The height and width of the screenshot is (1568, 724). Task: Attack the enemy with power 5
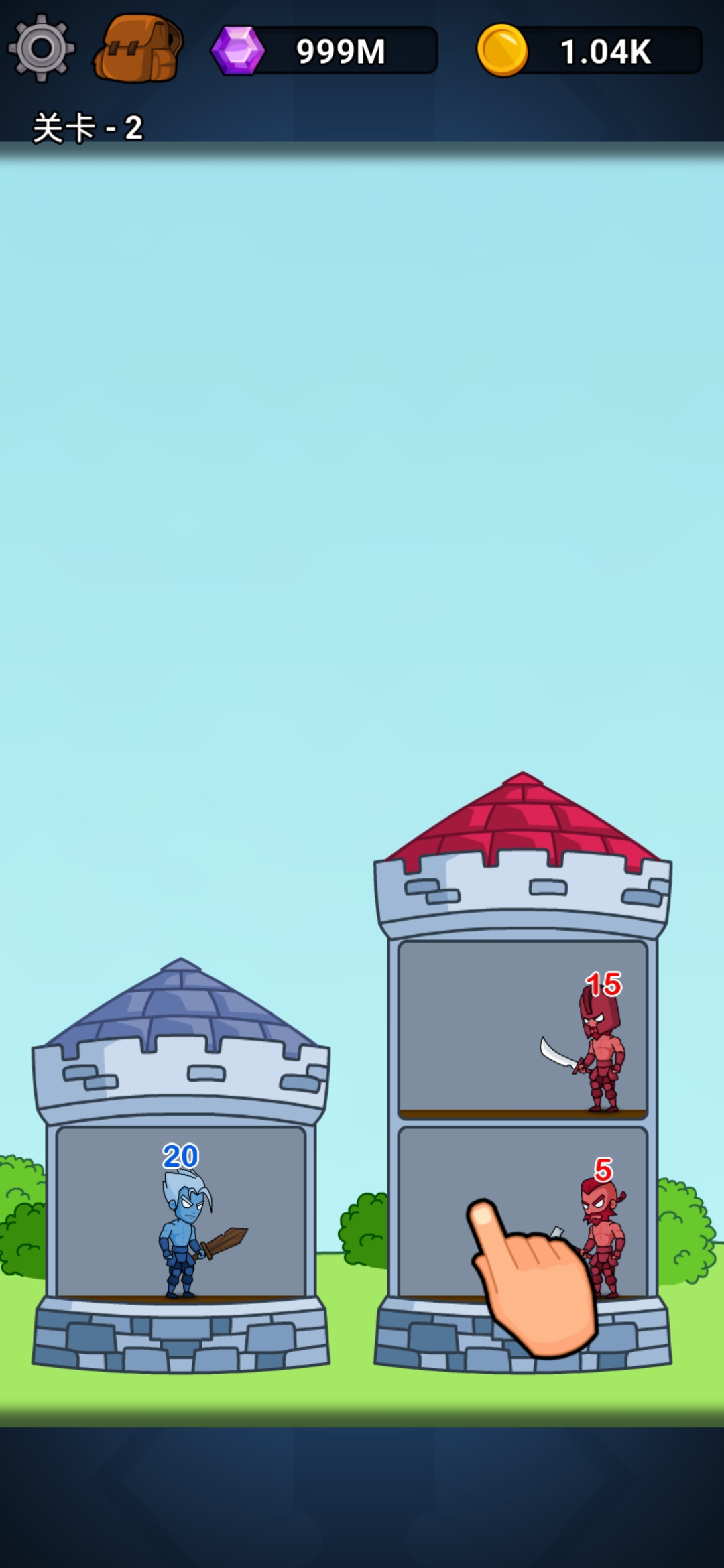[603, 1237]
